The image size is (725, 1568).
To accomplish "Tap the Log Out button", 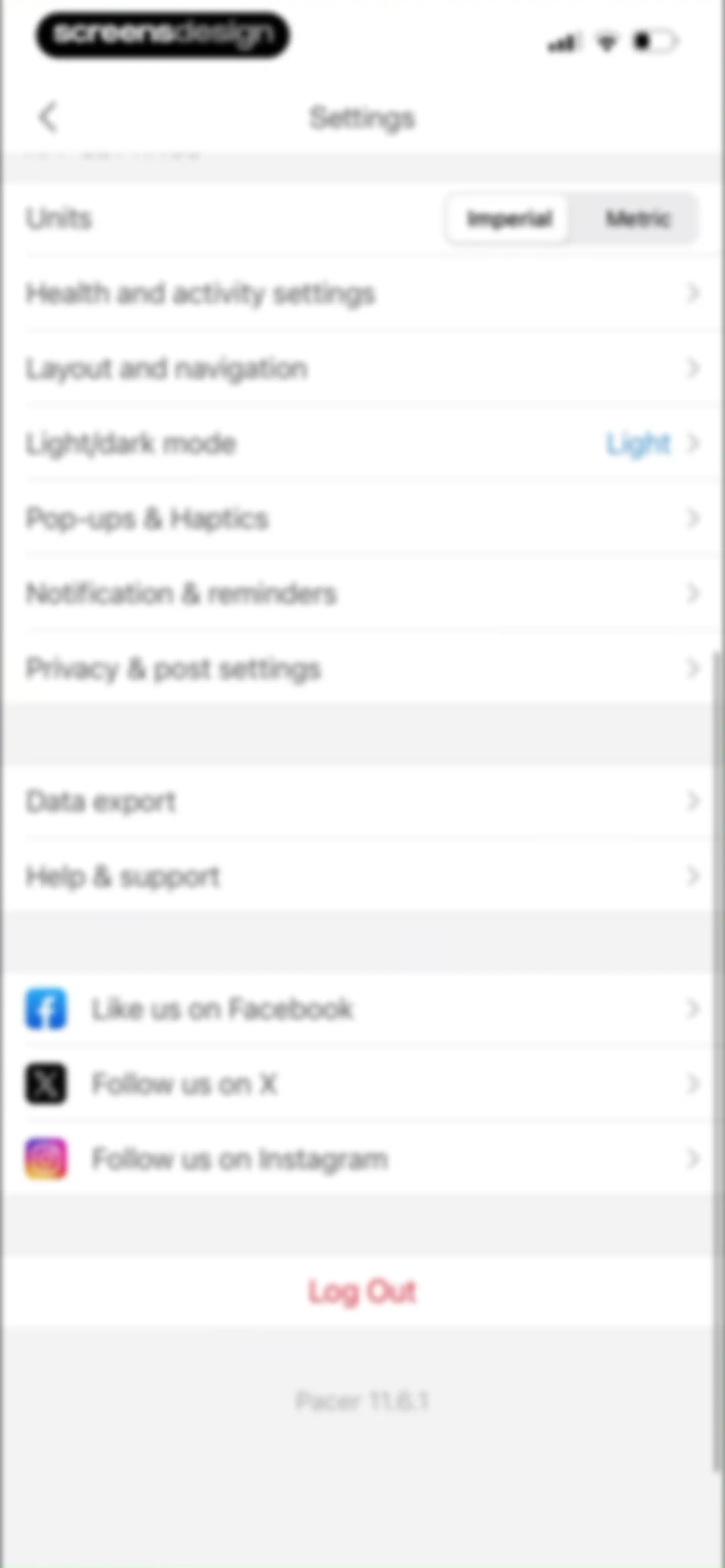I will [362, 1292].
